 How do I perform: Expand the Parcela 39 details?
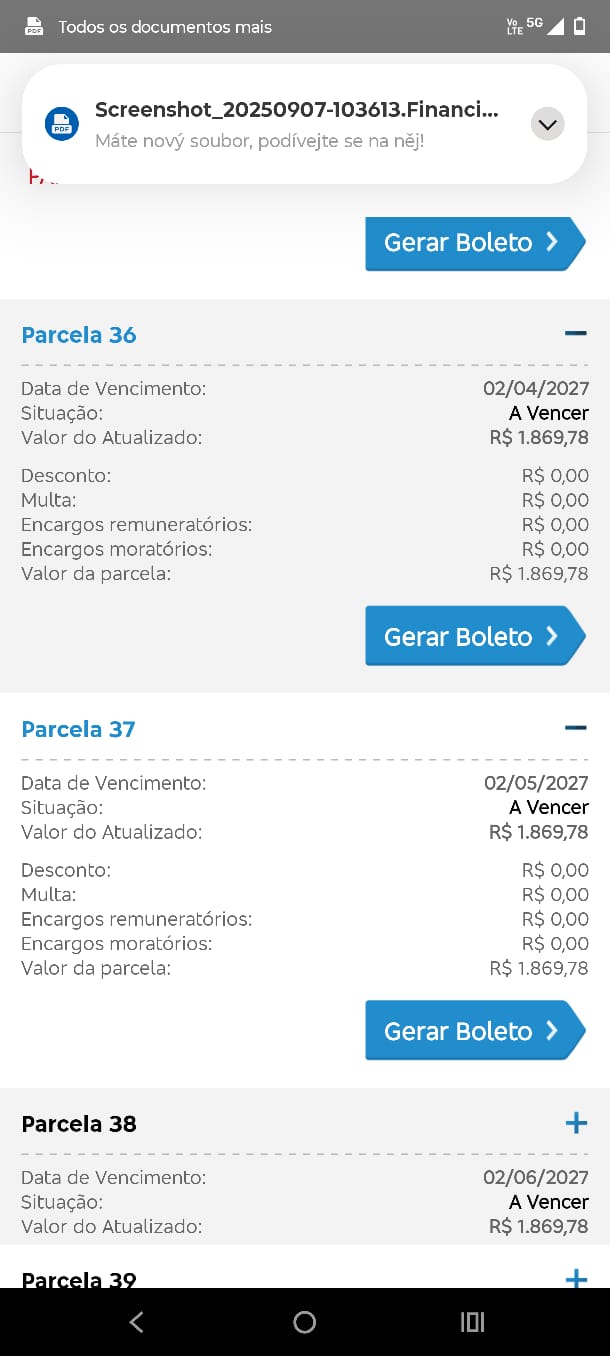point(575,1277)
